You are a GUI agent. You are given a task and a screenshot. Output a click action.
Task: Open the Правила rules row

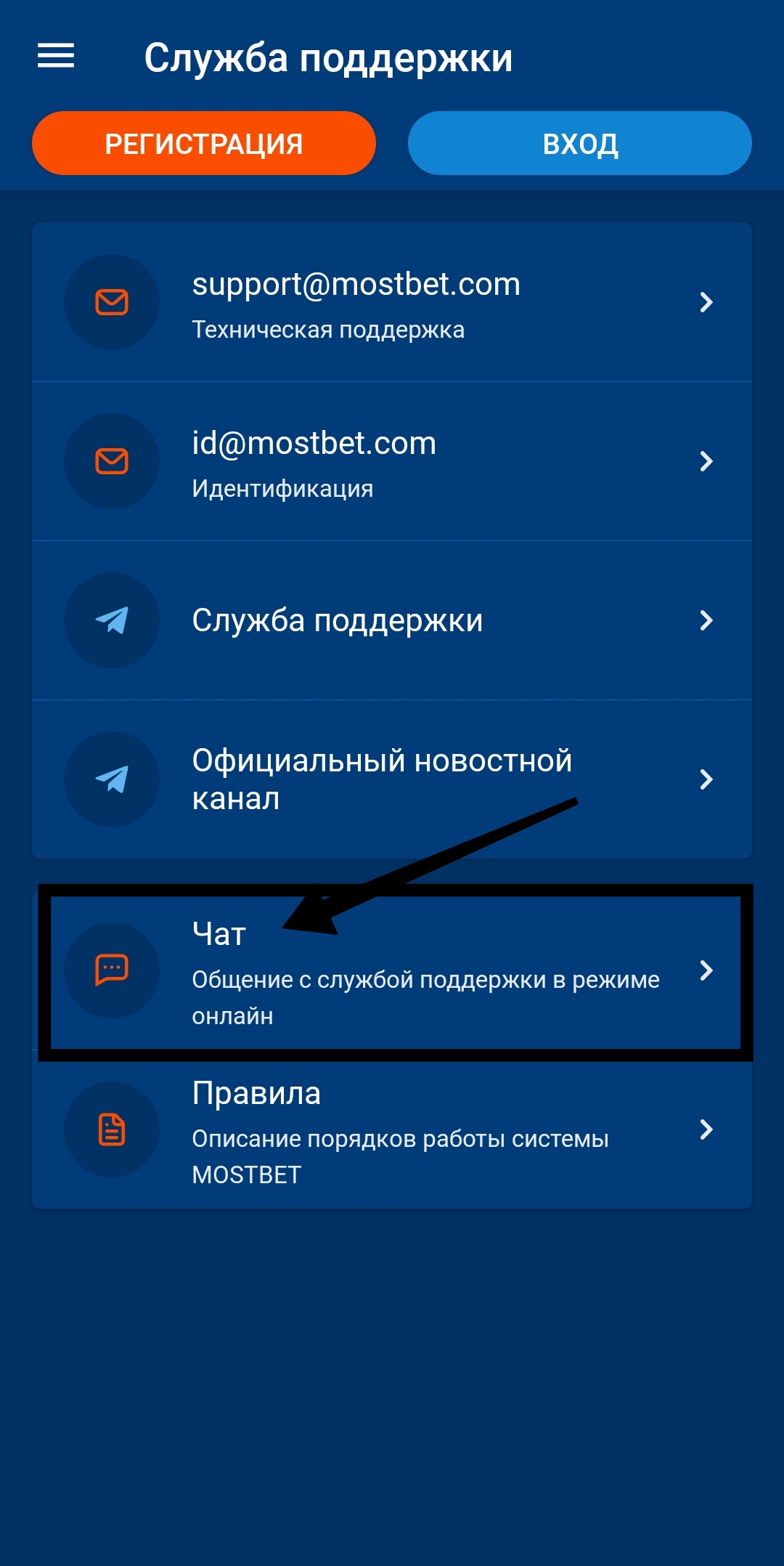click(x=392, y=1130)
